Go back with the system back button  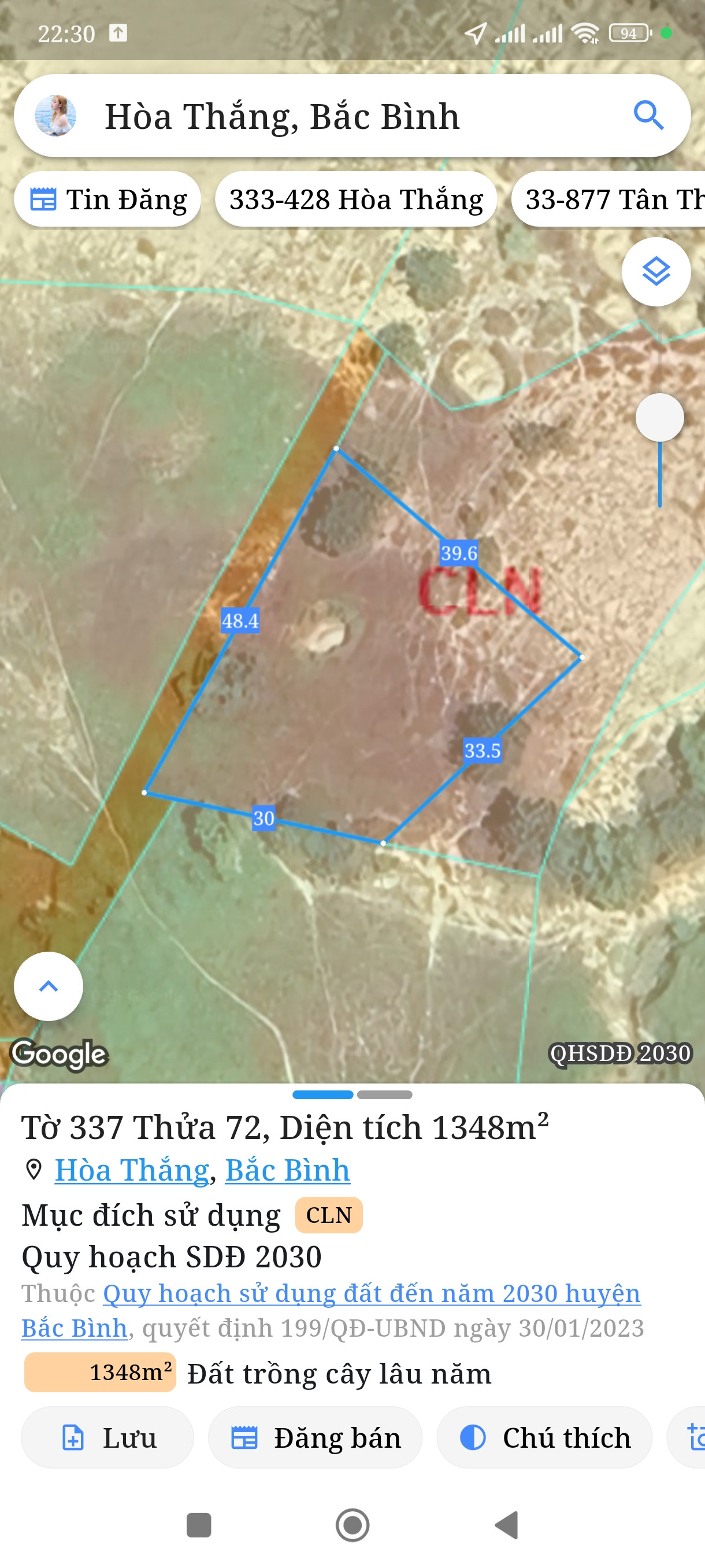click(x=506, y=1525)
